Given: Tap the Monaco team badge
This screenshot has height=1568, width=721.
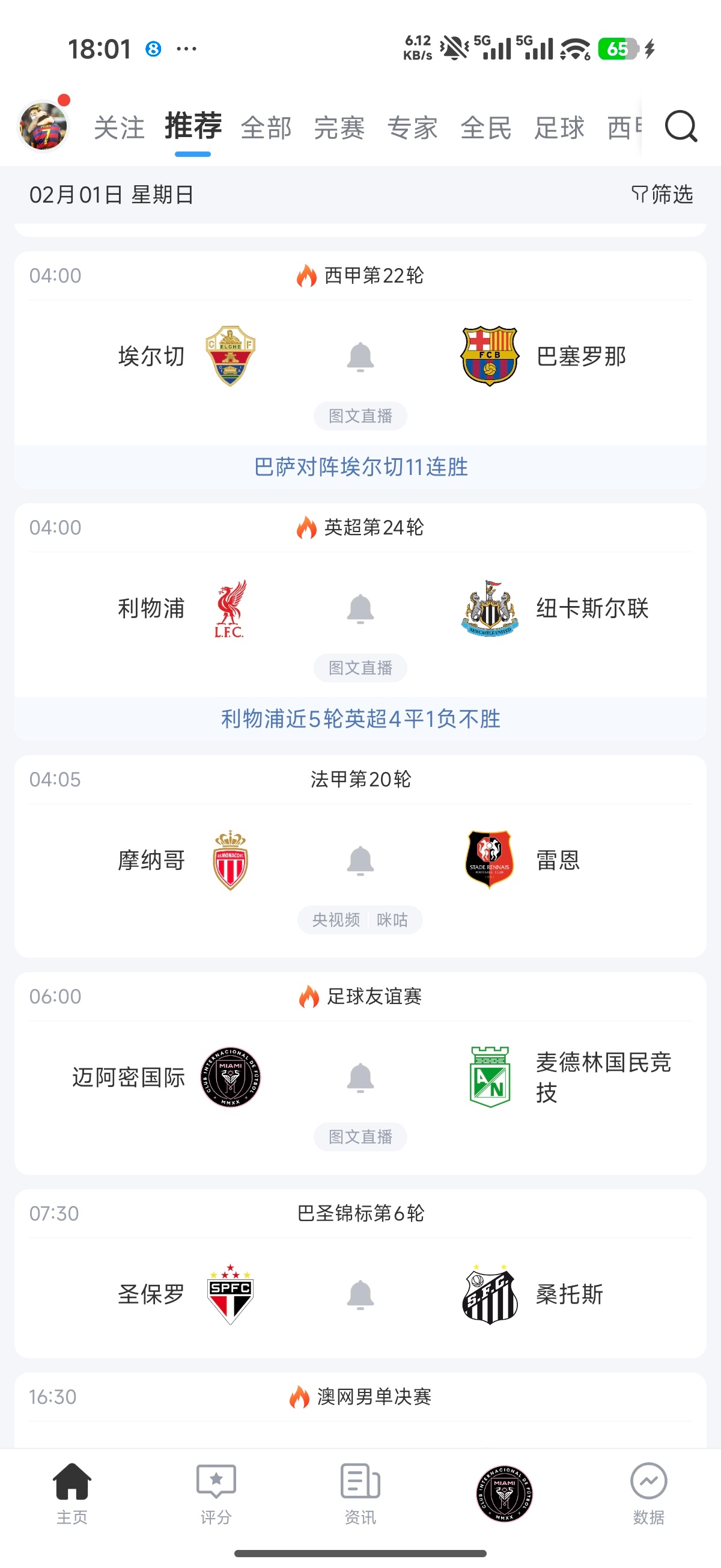Looking at the screenshot, I should (231, 861).
